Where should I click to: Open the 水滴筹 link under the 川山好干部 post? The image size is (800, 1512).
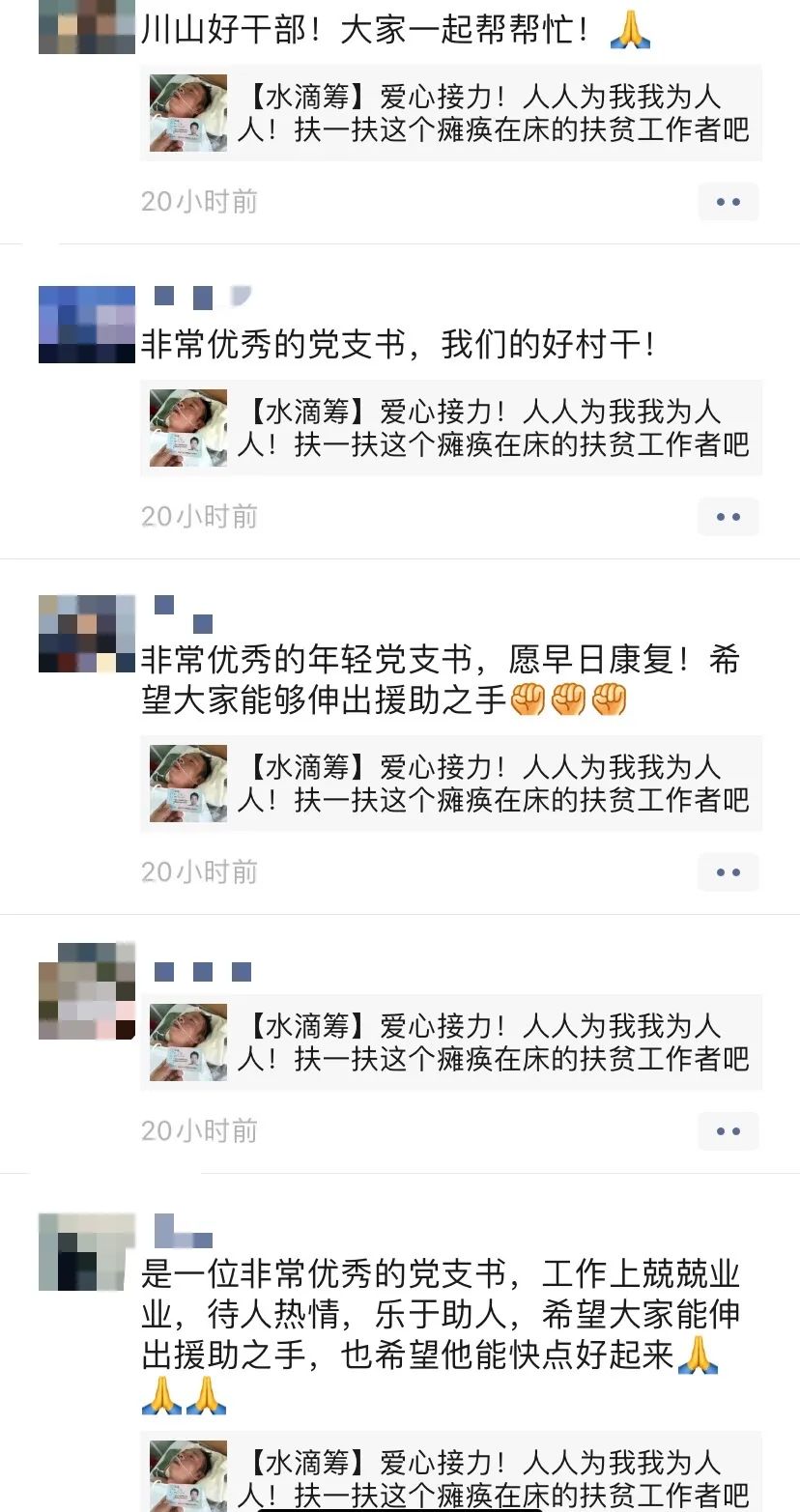point(451,113)
